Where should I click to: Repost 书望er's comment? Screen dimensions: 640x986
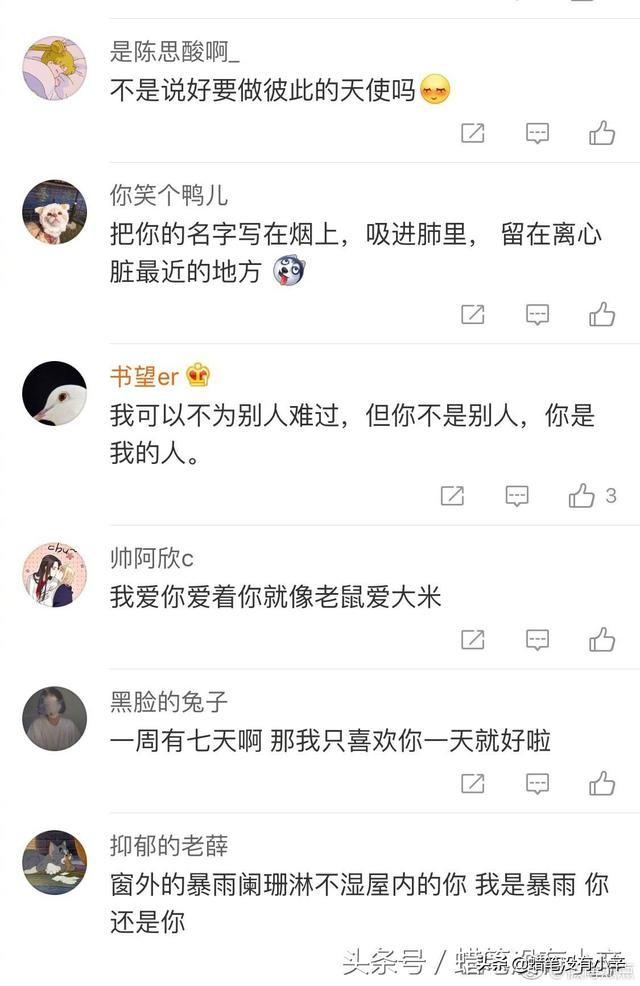pyautogui.click(x=452, y=495)
